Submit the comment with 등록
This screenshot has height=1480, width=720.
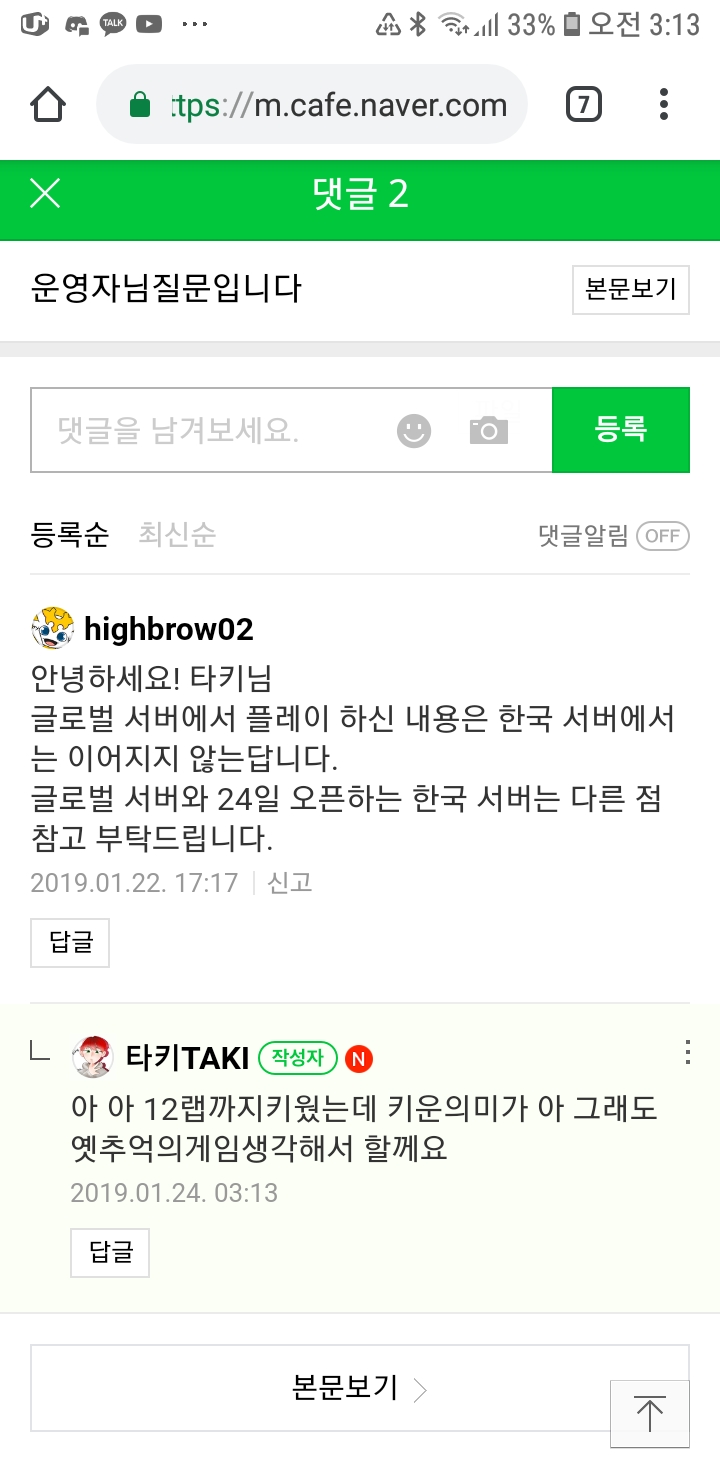click(621, 430)
